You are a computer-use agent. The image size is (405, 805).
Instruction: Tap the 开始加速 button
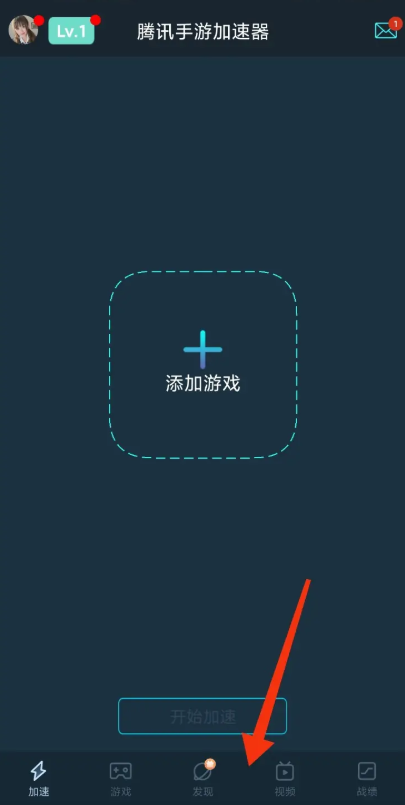click(x=202, y=716)
